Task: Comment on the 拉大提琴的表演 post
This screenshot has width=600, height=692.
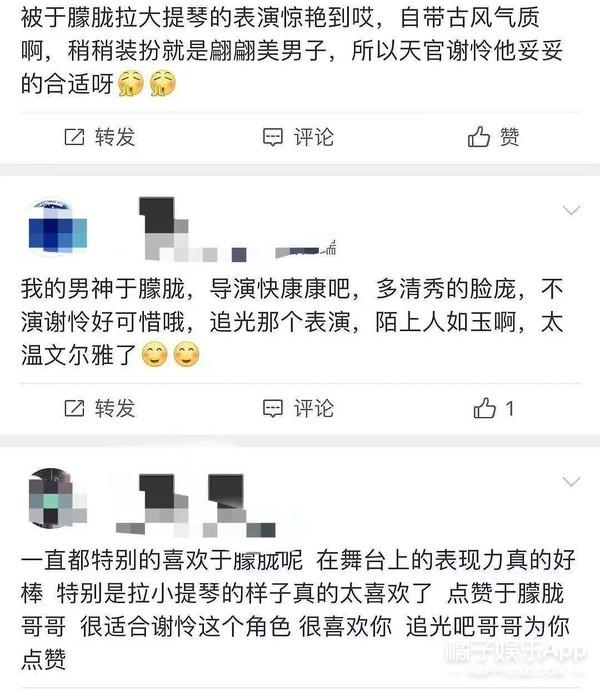Action: [298, 138]
